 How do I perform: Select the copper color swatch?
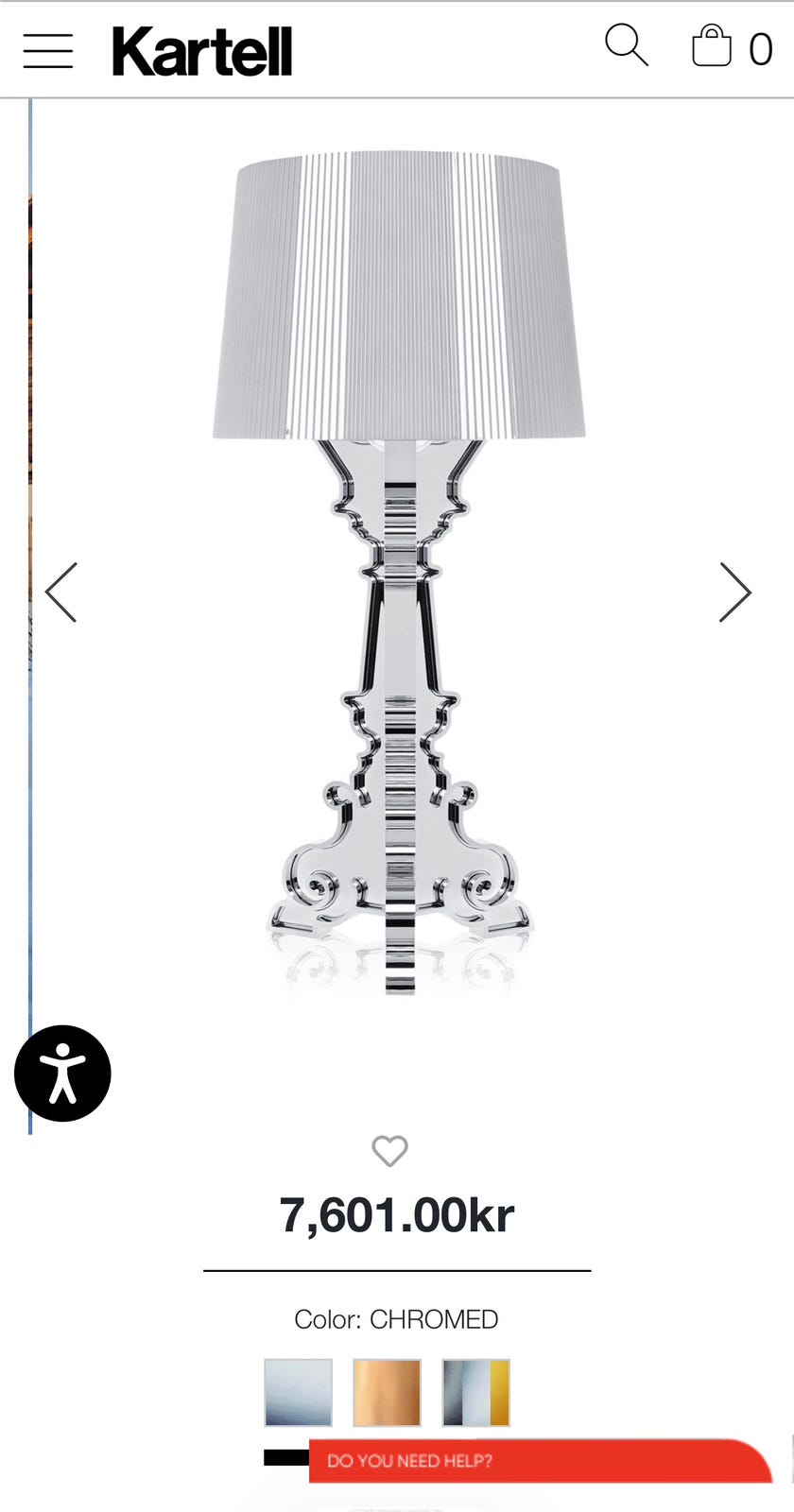click(387, 1392)
